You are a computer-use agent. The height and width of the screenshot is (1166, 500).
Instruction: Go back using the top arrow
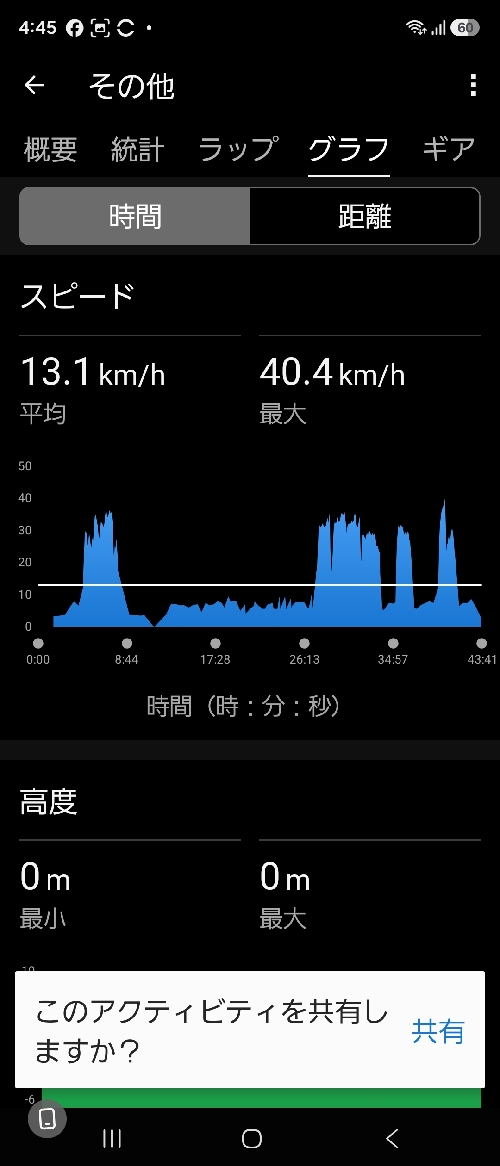pos(34,86)
